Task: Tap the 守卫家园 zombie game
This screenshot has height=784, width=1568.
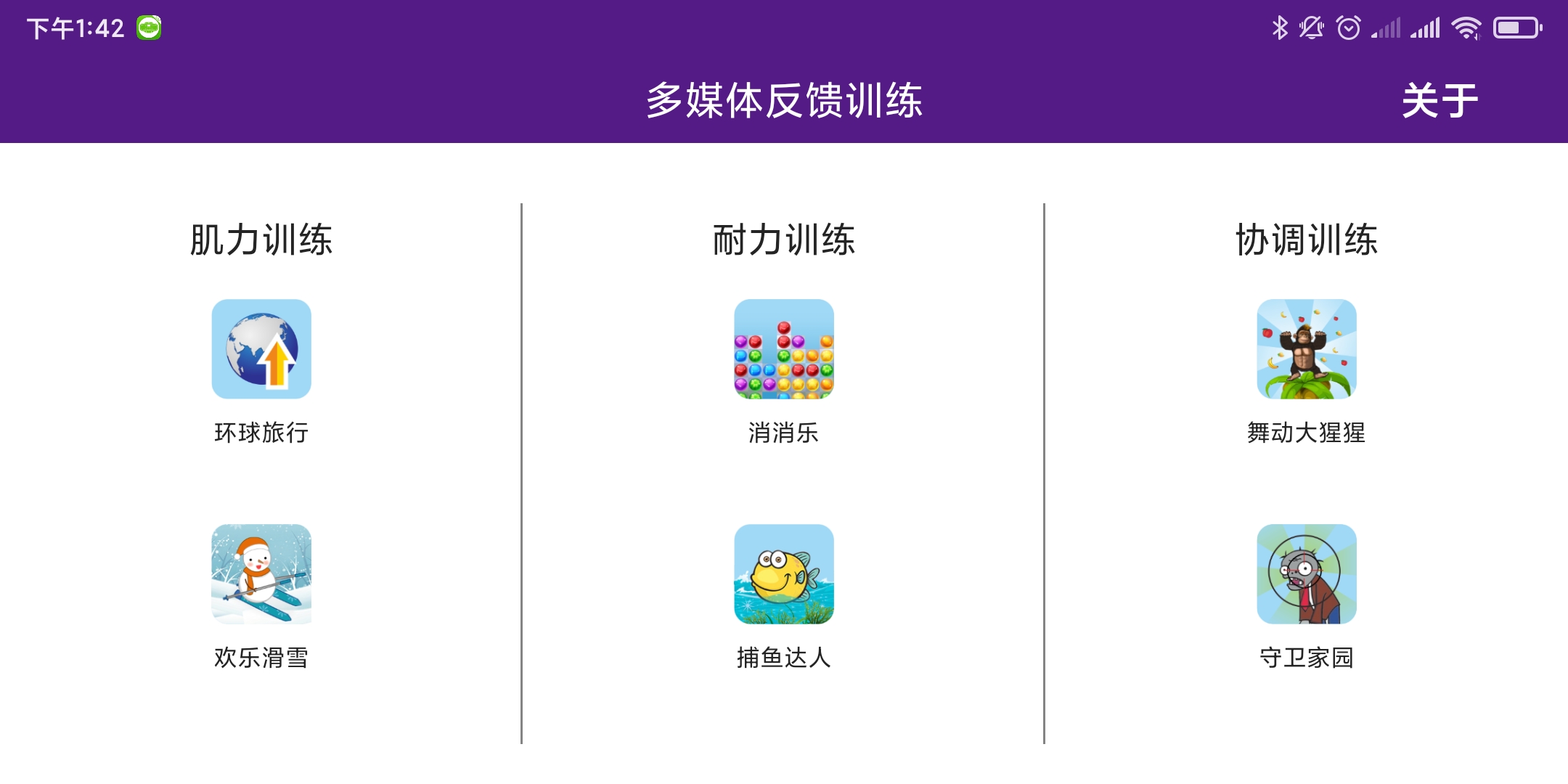Action: tap(1307, 574)
